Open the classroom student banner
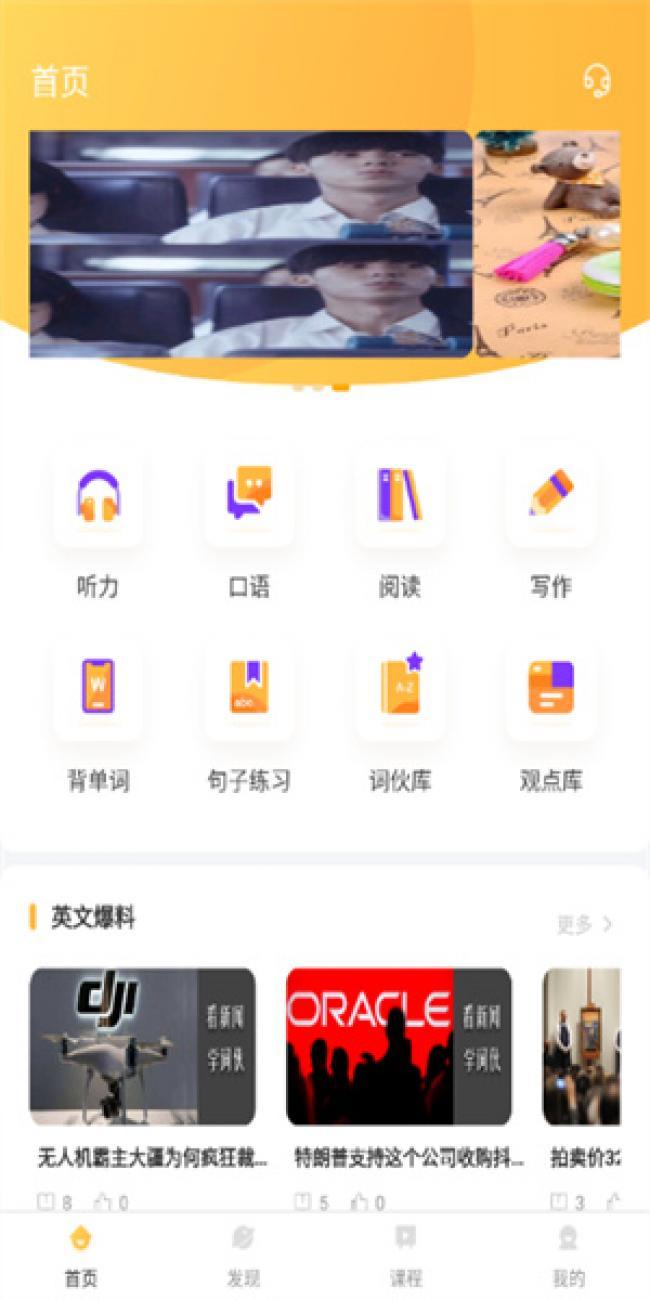The width and height of the screenshot is (650, 1300). (x=250, y=244)
